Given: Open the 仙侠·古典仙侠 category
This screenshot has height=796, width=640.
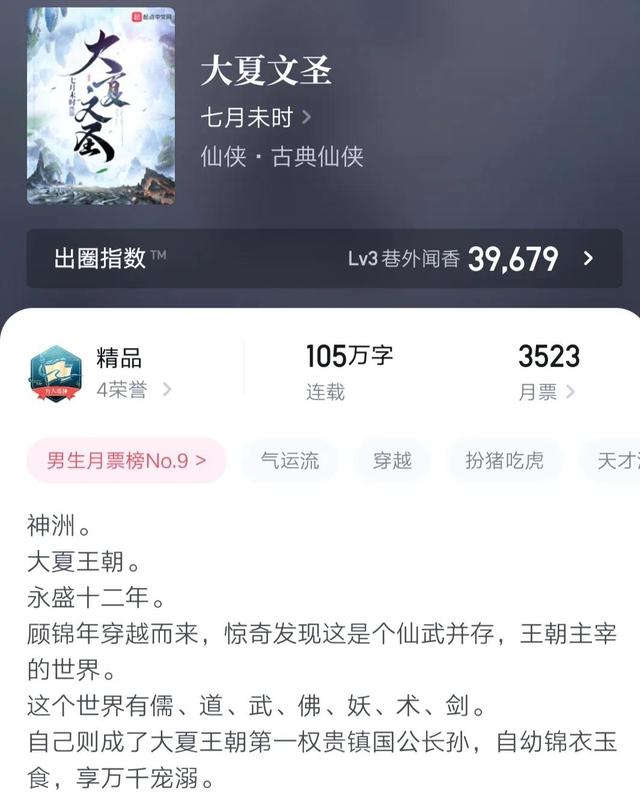Looking at the screenshot, I should [x=282, y=156].
